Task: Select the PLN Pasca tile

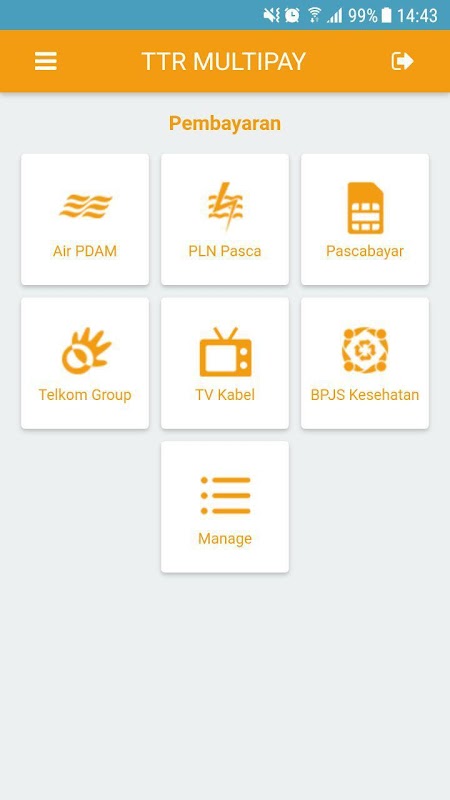Action: point(225,219)
